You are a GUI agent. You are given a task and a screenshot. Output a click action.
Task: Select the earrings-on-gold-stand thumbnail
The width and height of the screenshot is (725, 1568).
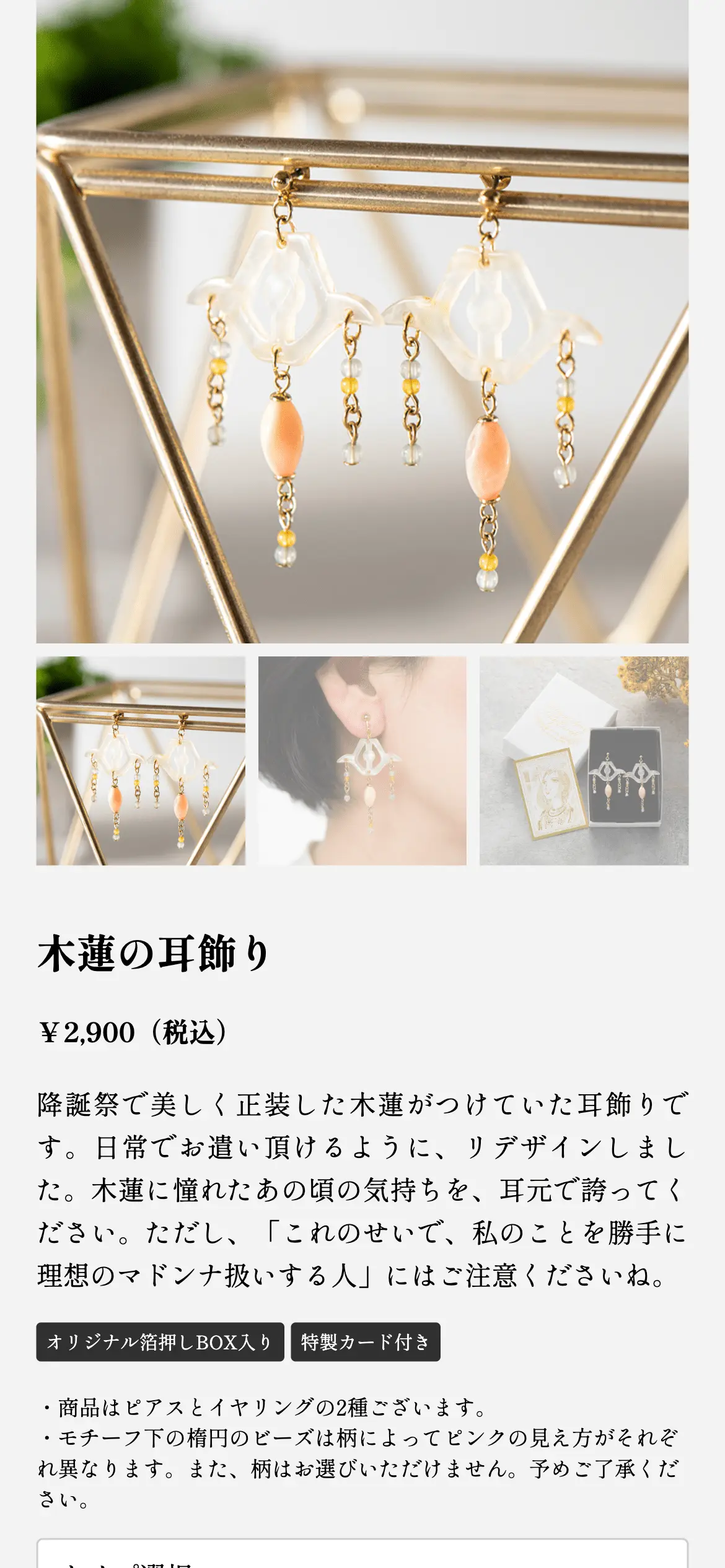coord(141,760)
